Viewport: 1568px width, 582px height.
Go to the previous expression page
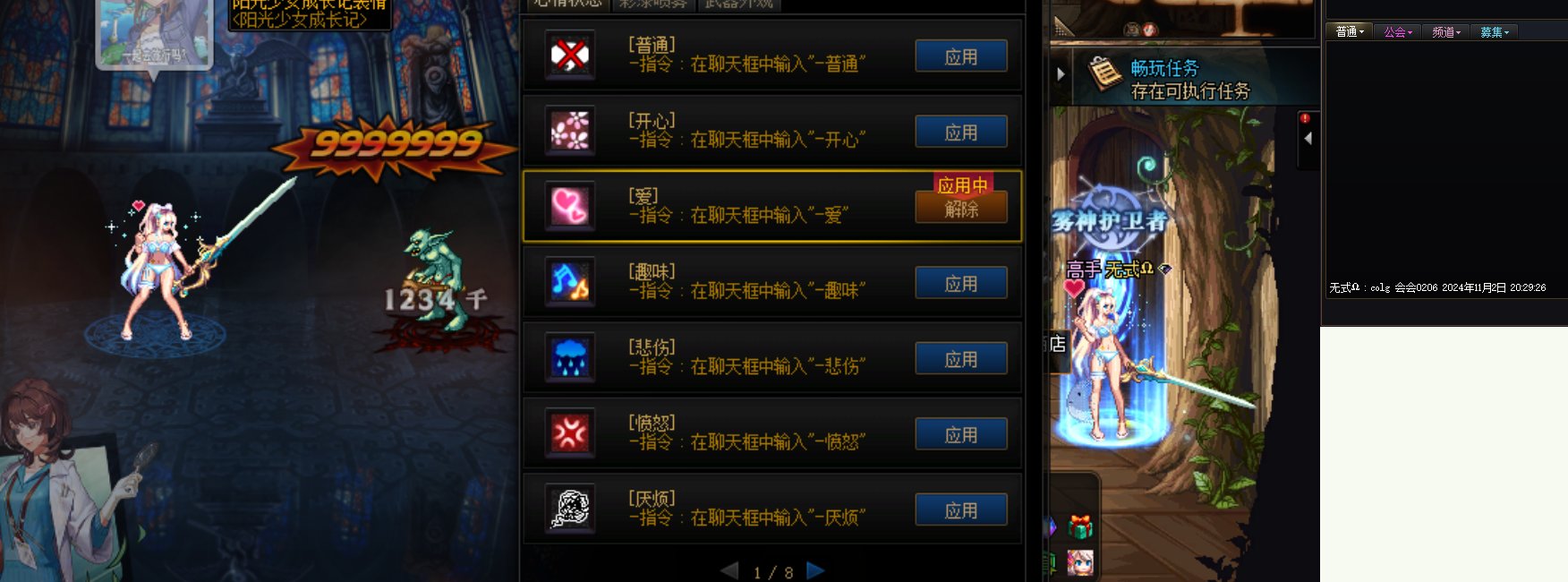coord(730,570)
